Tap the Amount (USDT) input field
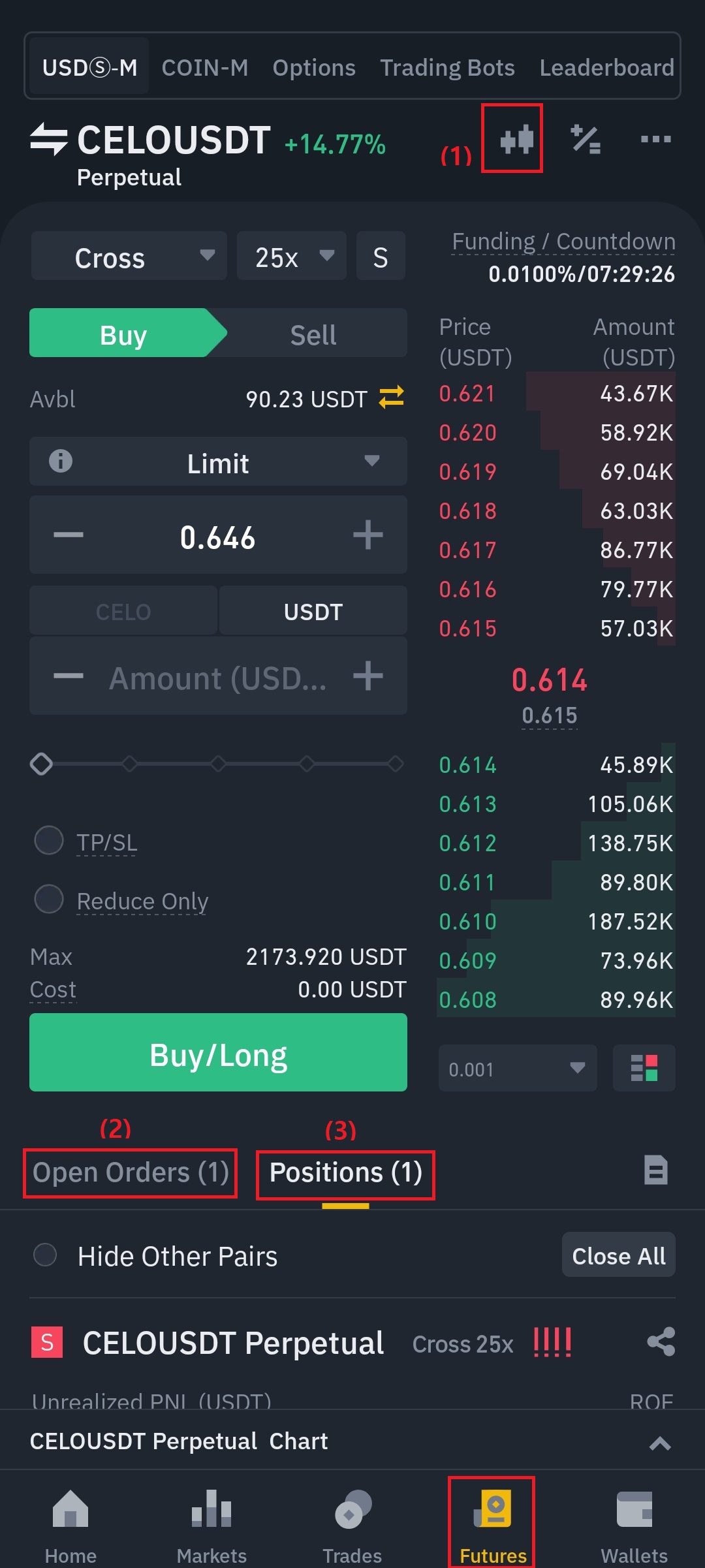705x1568 pixels. [217, 678]
